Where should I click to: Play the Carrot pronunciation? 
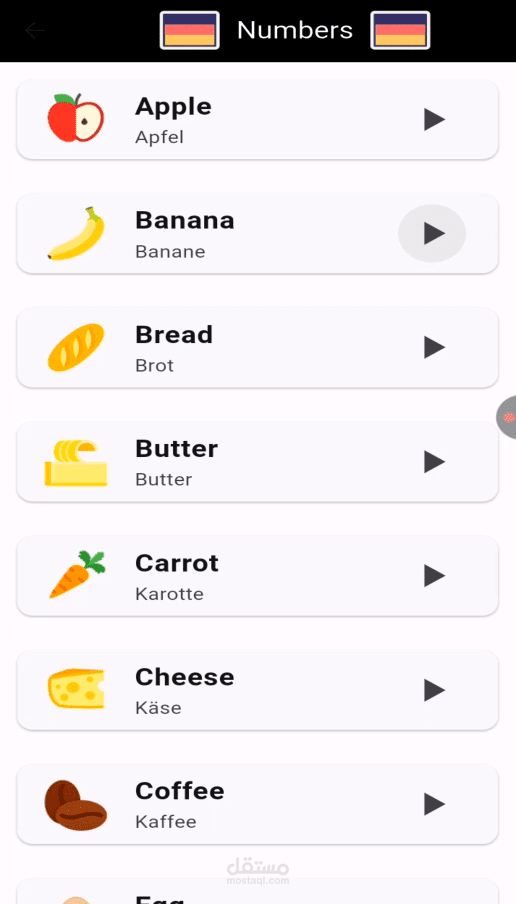coord(434,576)
